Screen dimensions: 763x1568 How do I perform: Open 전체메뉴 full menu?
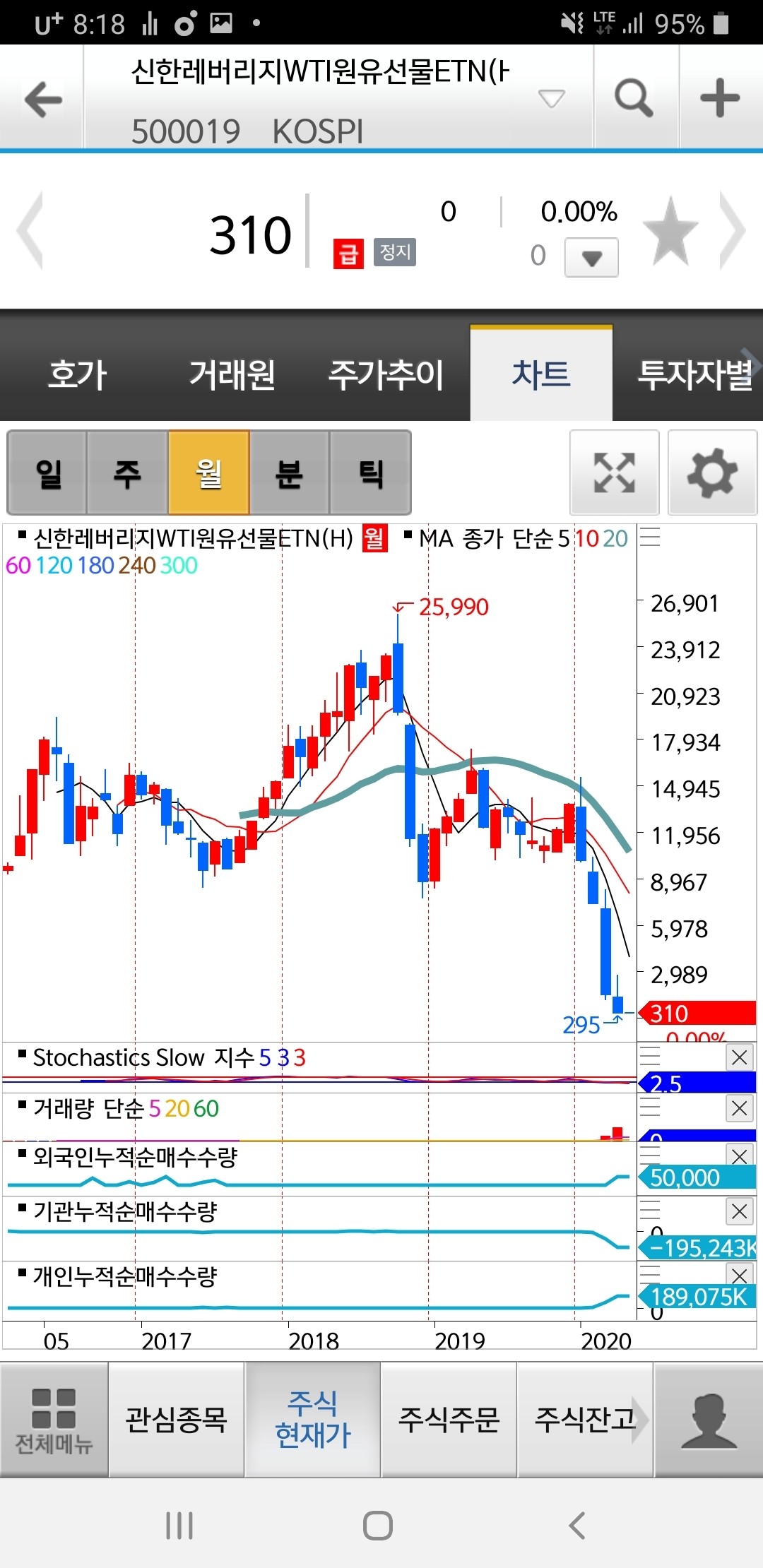(x=54, y=1420)
